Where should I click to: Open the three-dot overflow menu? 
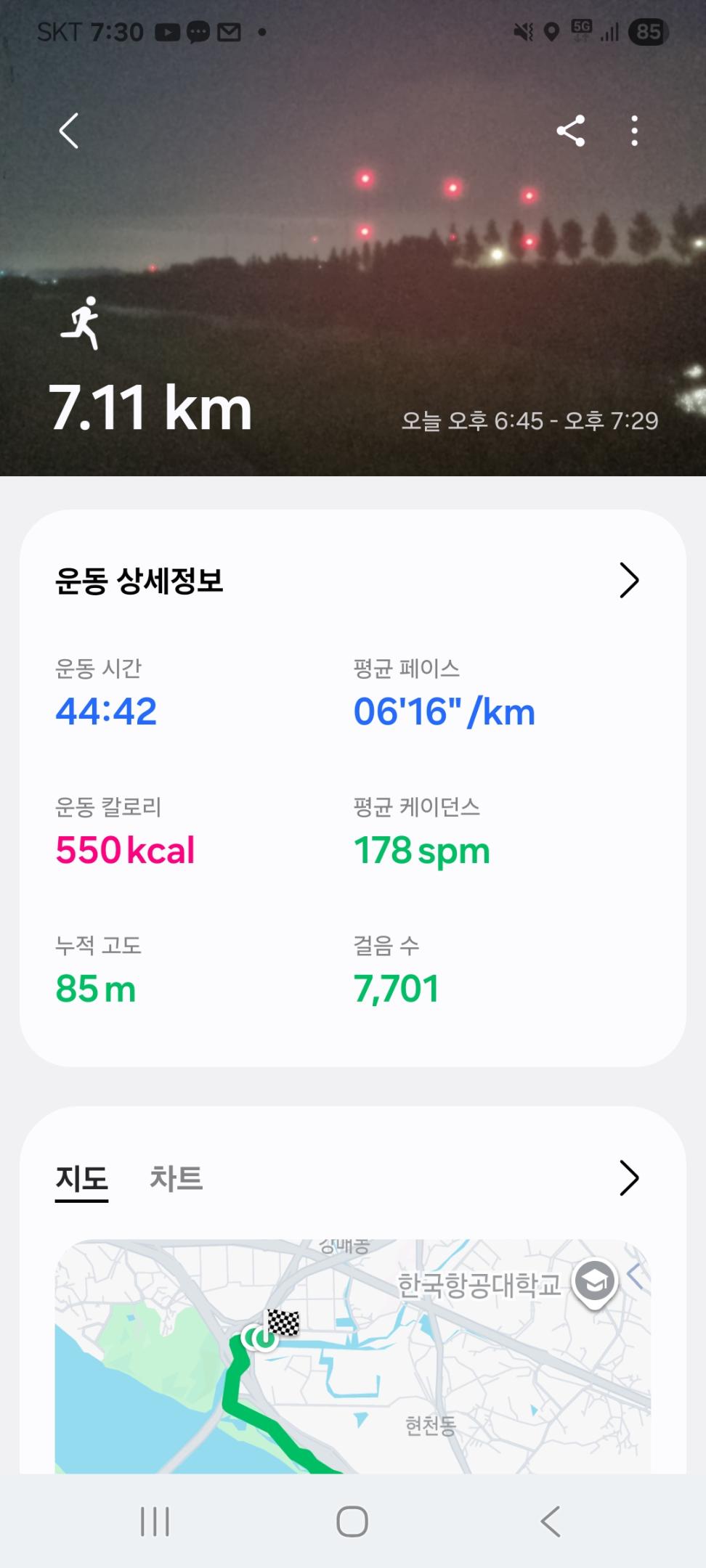point(634,131)
